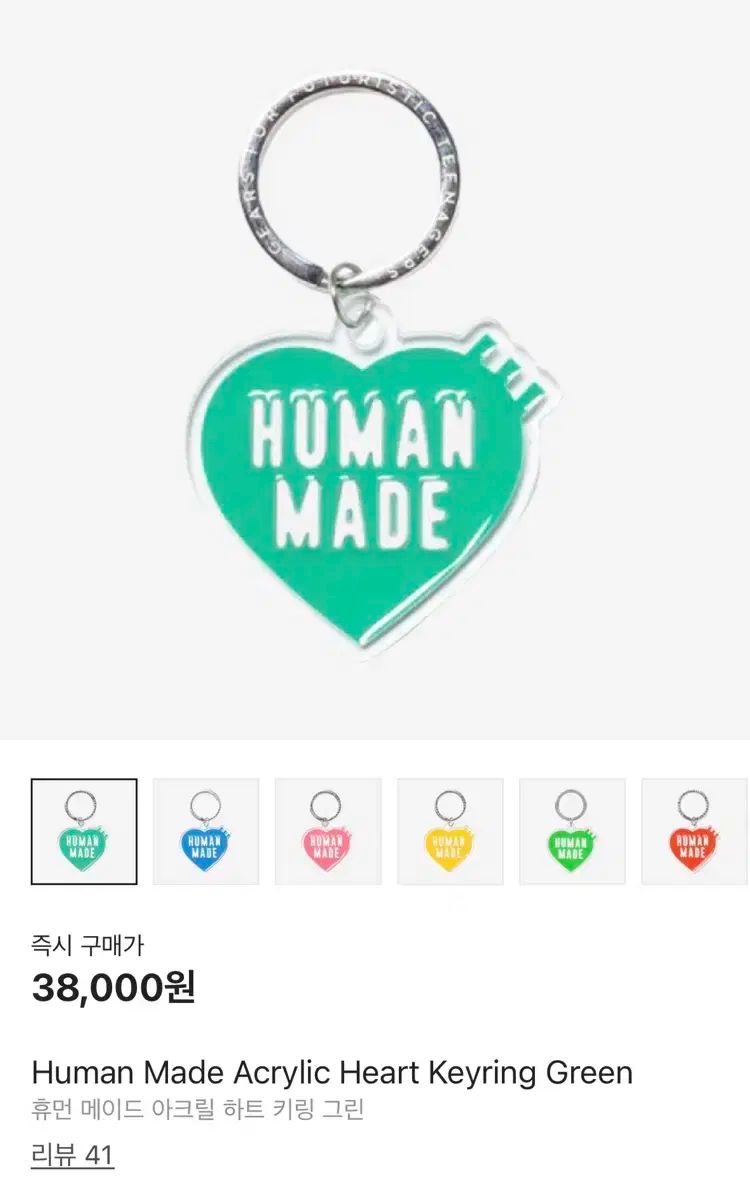Screen dimensions: 750x1200
Task: Select the red keyring thumbnail
Action: click(x=694, y=832)
